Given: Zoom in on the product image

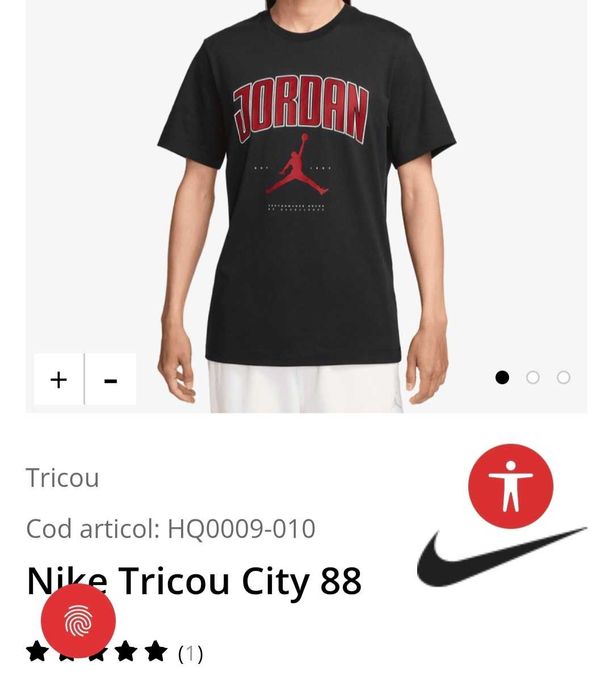Looking at the screenshot, I should pyautogui.click(x=59, y=380).
